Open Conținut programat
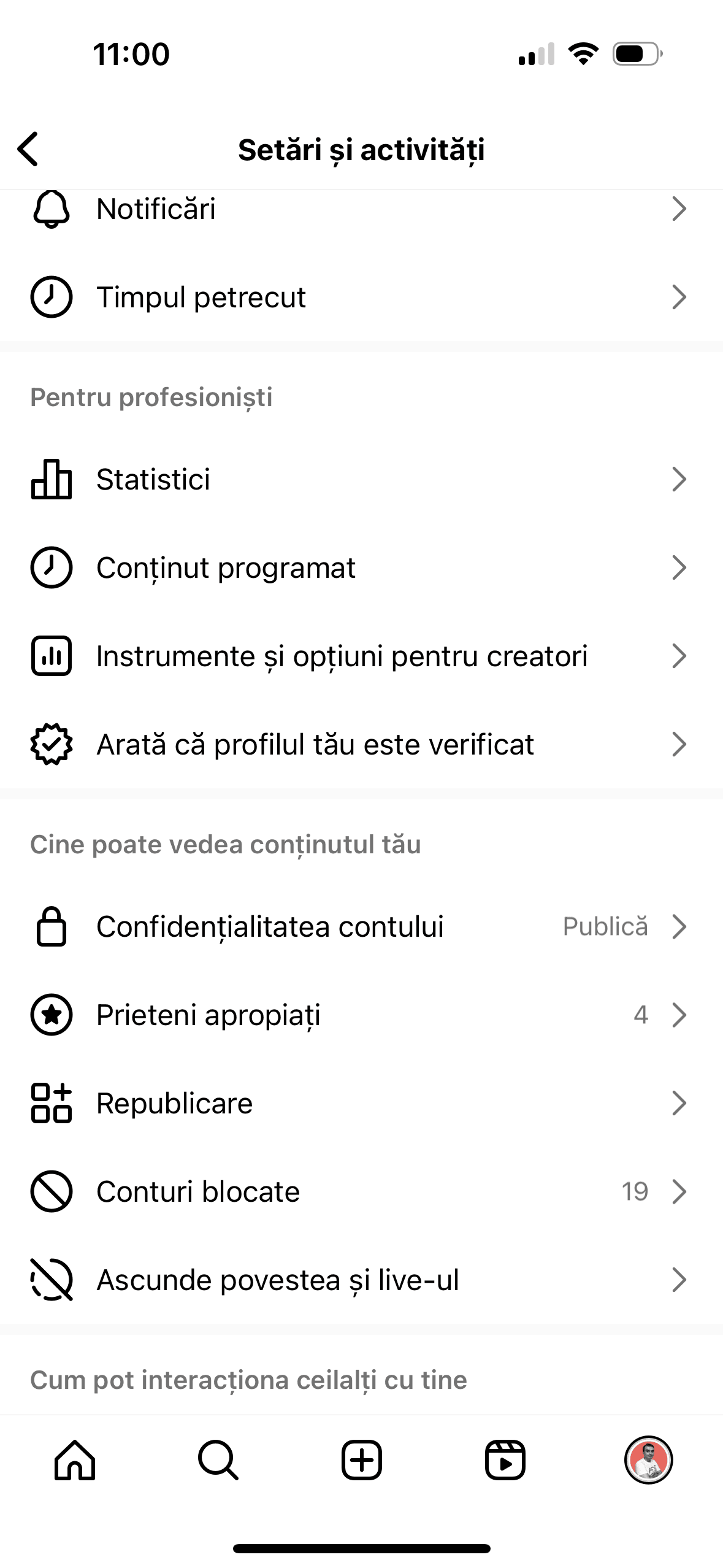The width and height of the screenshot is (723, 1568). click(x=361, y=567)
